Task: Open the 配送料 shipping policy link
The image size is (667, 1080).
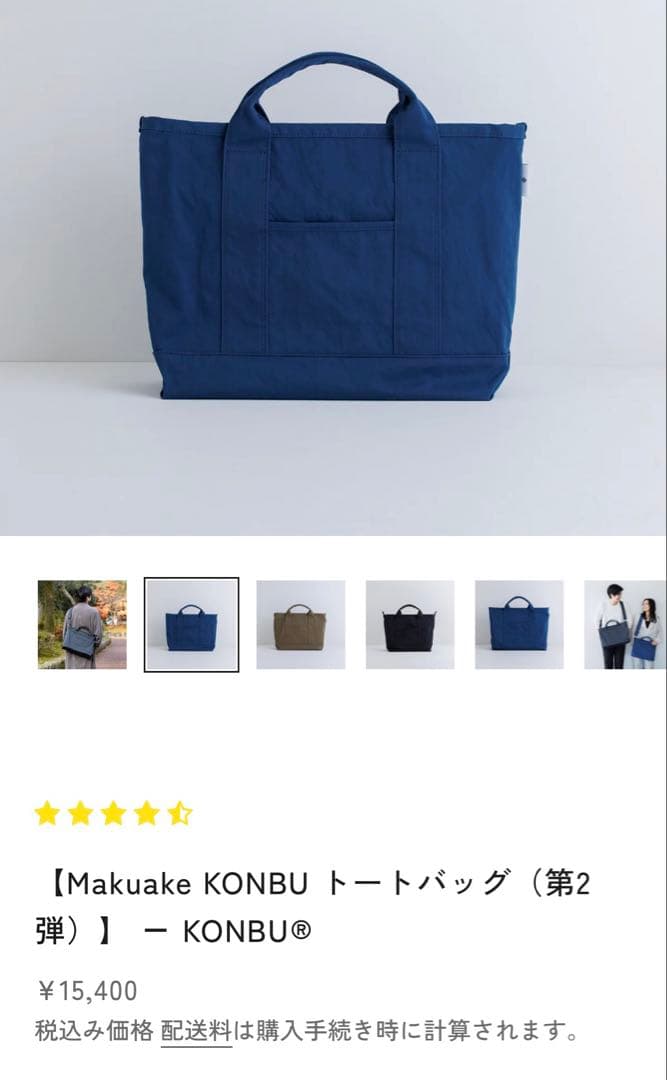Action: tap(196, 1029)
